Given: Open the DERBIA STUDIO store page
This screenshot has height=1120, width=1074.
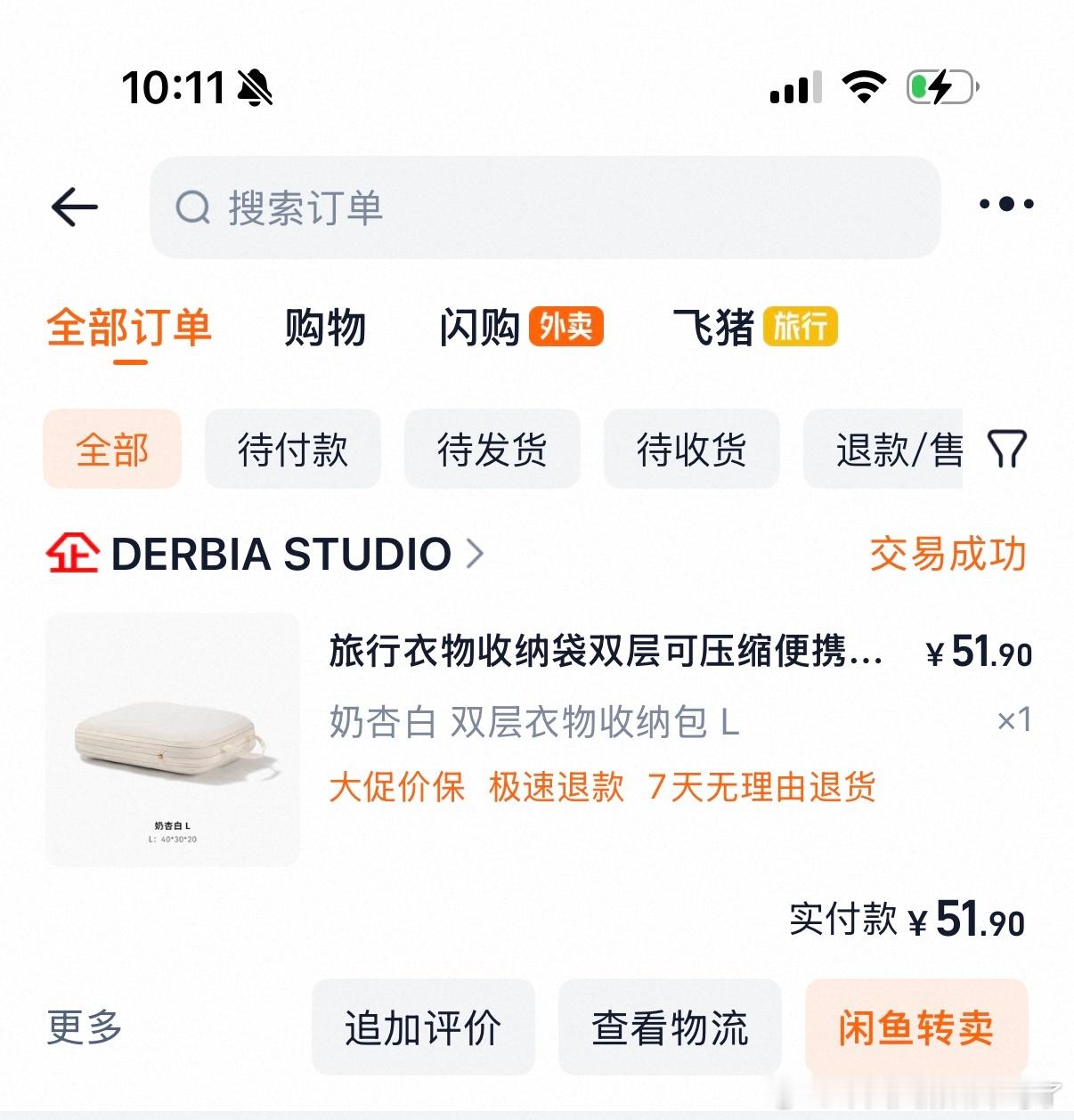Looking at the screenshot, I should (x=281, y=554).
